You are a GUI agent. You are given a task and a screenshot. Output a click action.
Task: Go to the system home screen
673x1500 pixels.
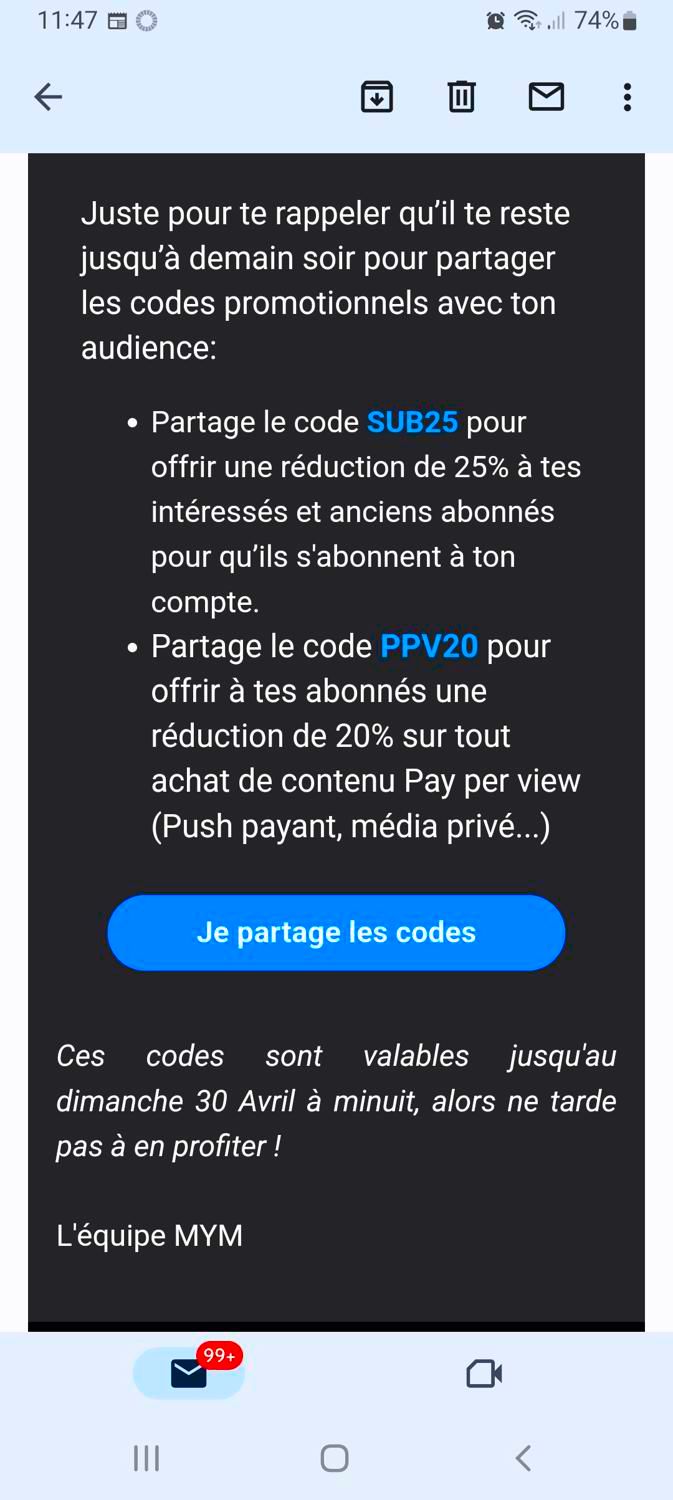[x=334, y=1458]
